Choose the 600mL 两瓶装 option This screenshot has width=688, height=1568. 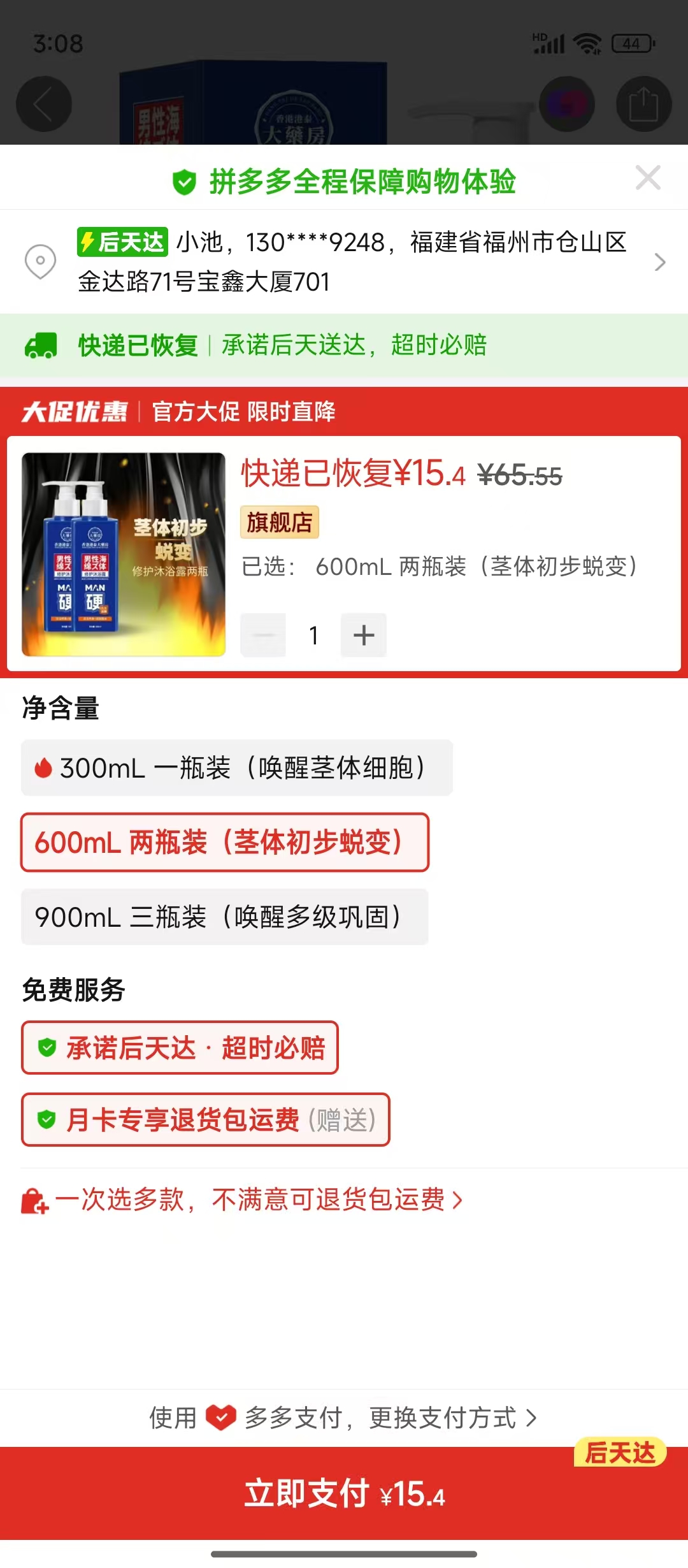click(224, 842)
